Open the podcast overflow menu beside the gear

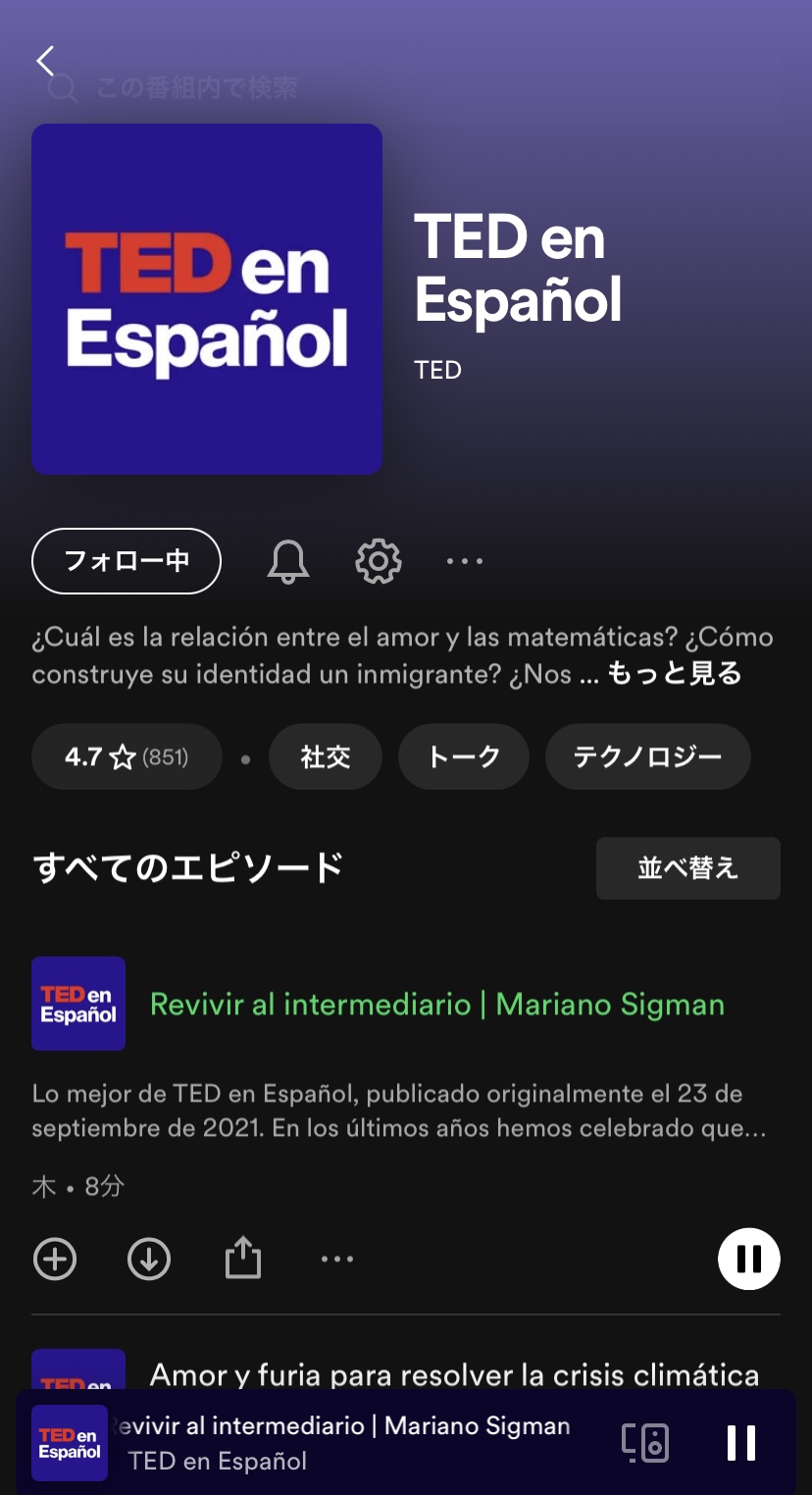(465, 561)
